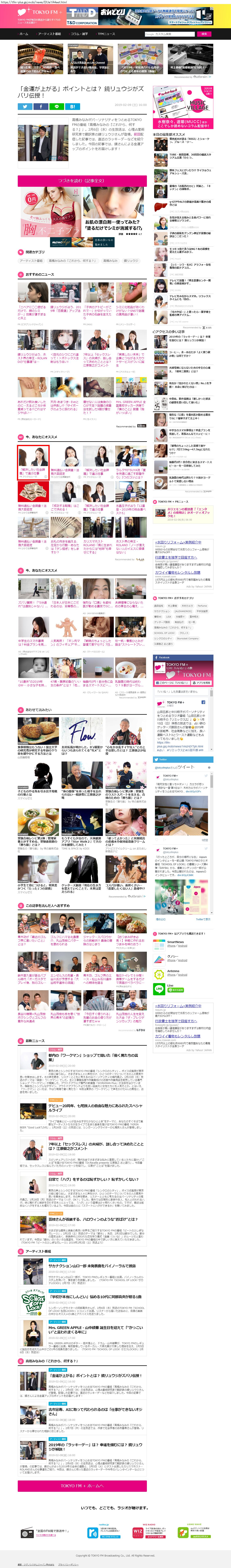Select the アーティスト番組 category chip
Viewport: 231px width, 1568px height.
31,261
